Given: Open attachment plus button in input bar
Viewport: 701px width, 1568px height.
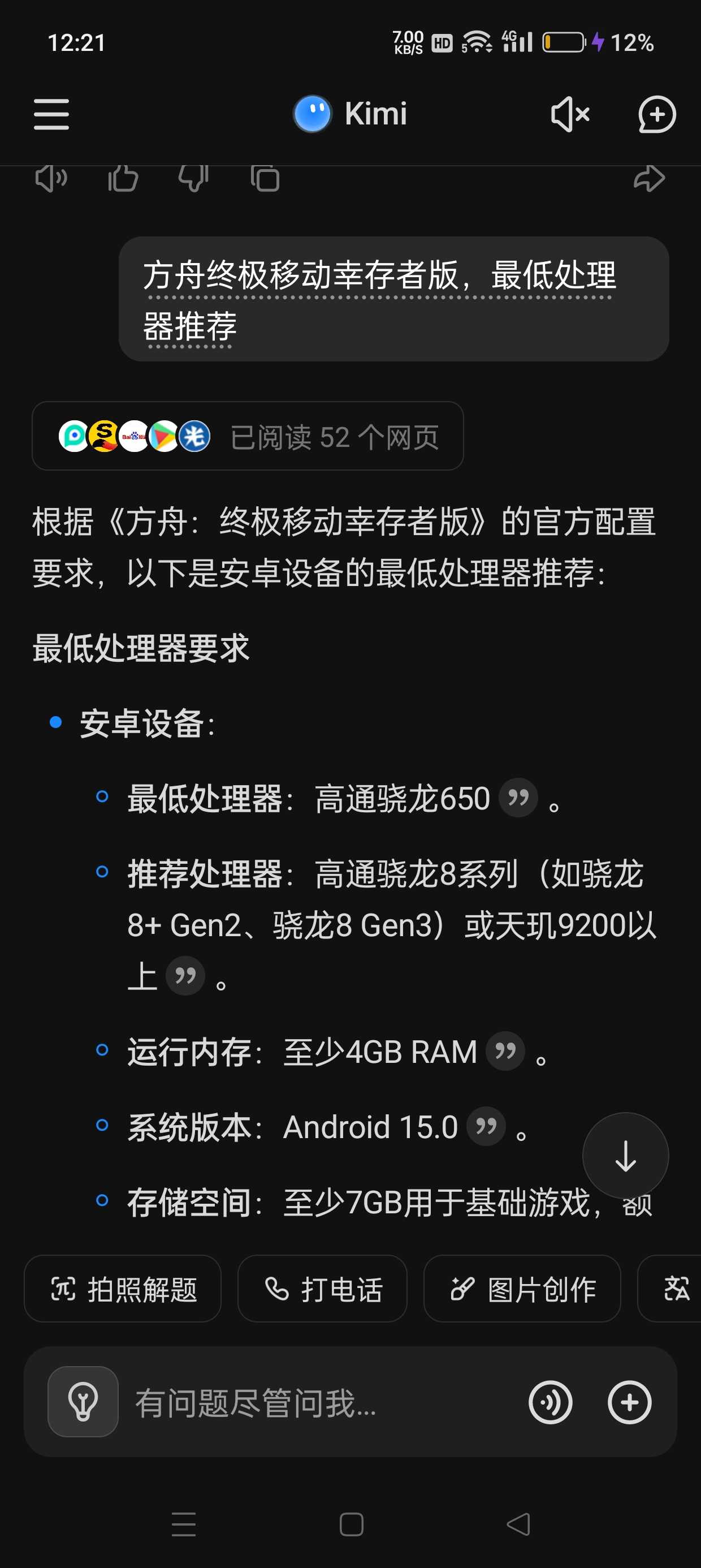Looking at the screenshot, I should tap(630, 1402).
